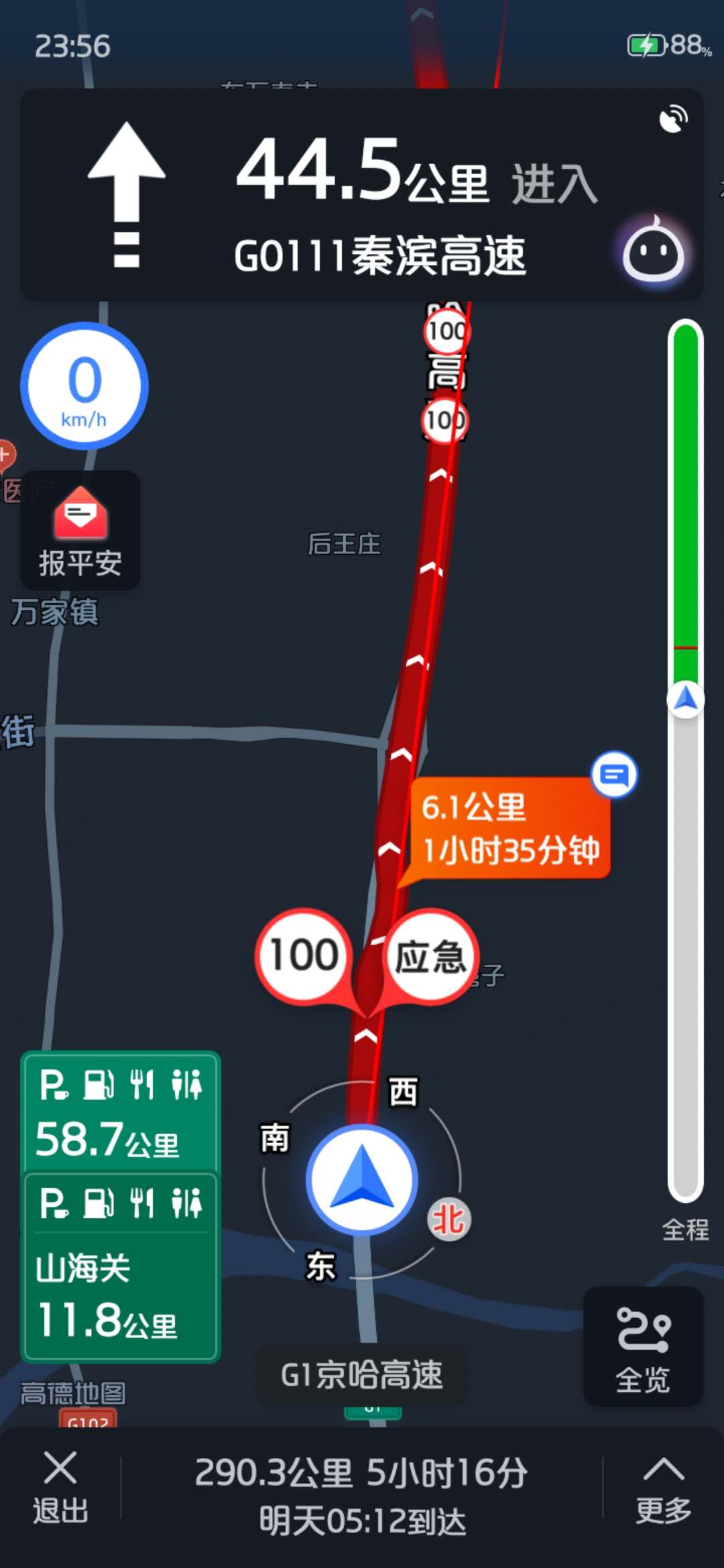Tap the 44.5公里 next maneuver banner
Image resolution: width=724 pixels, height=1568 pixels.
[x=362, y=194]
